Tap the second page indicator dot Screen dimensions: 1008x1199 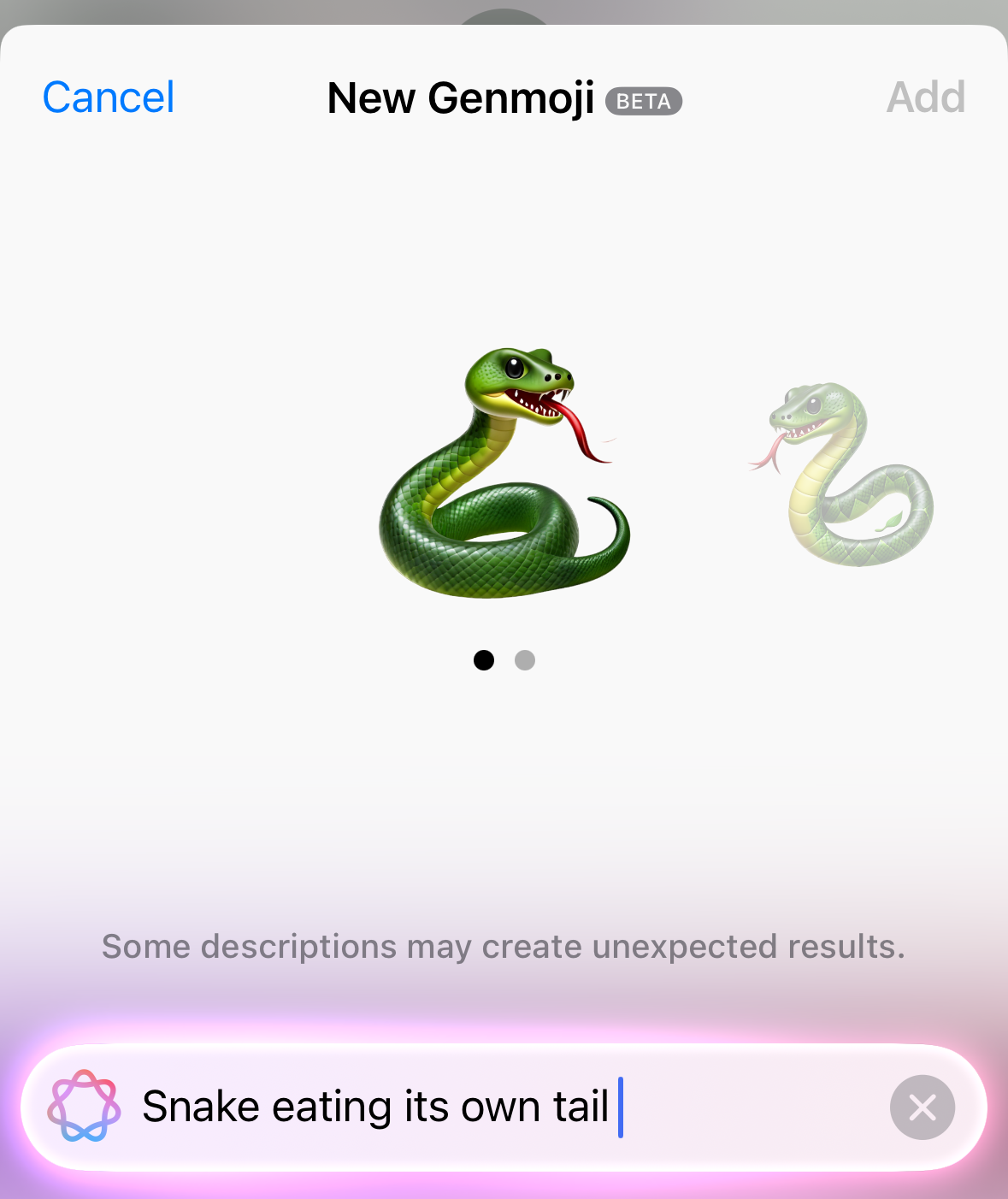click(525, 660)
